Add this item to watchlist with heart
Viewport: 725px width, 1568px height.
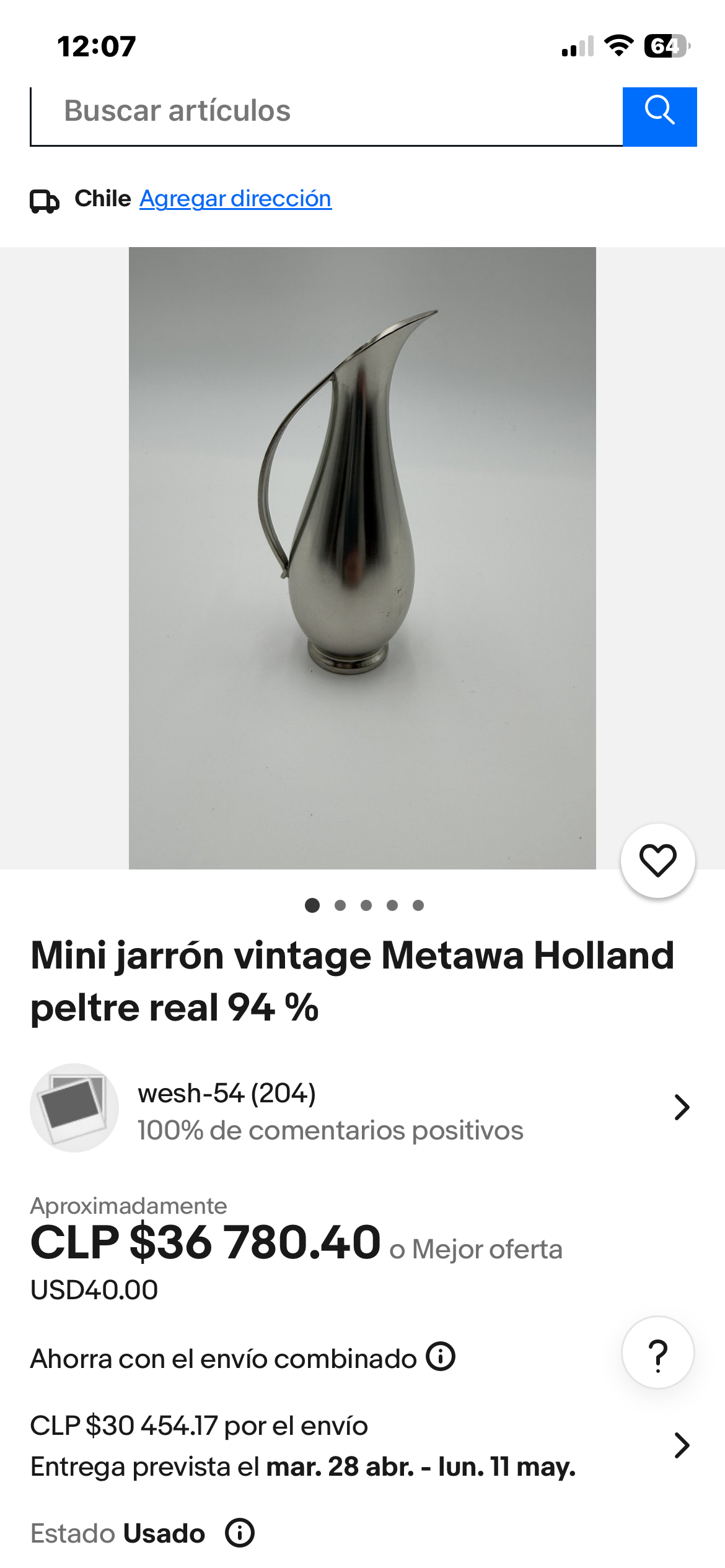coord(657,860)
